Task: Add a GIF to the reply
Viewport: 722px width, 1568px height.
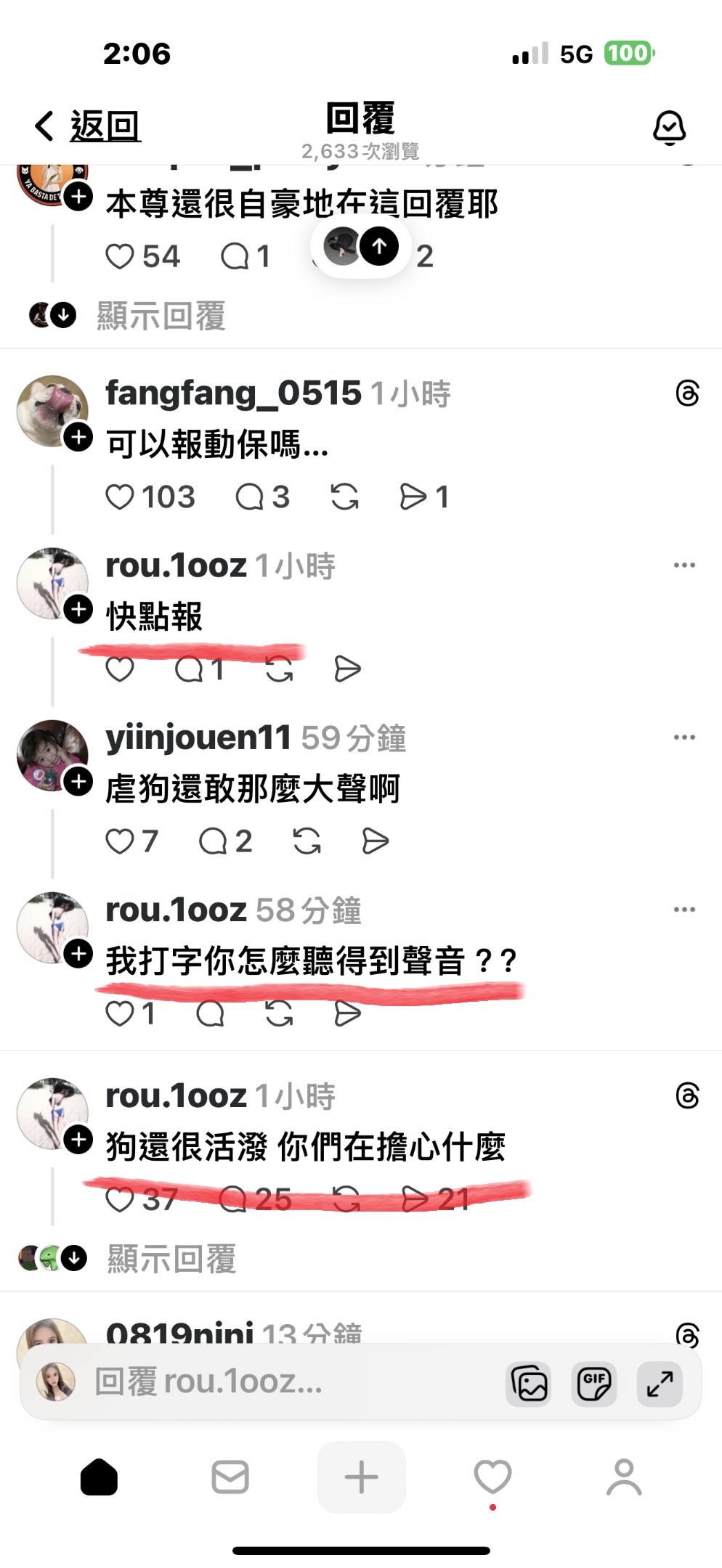Action: click(x=594, y=1384)
